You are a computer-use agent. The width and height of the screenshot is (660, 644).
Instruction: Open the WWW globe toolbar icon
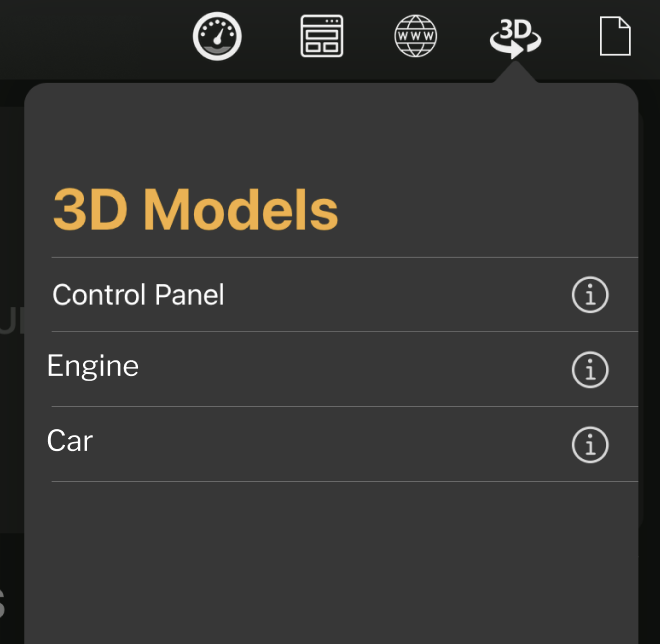(x=416, y=37)
